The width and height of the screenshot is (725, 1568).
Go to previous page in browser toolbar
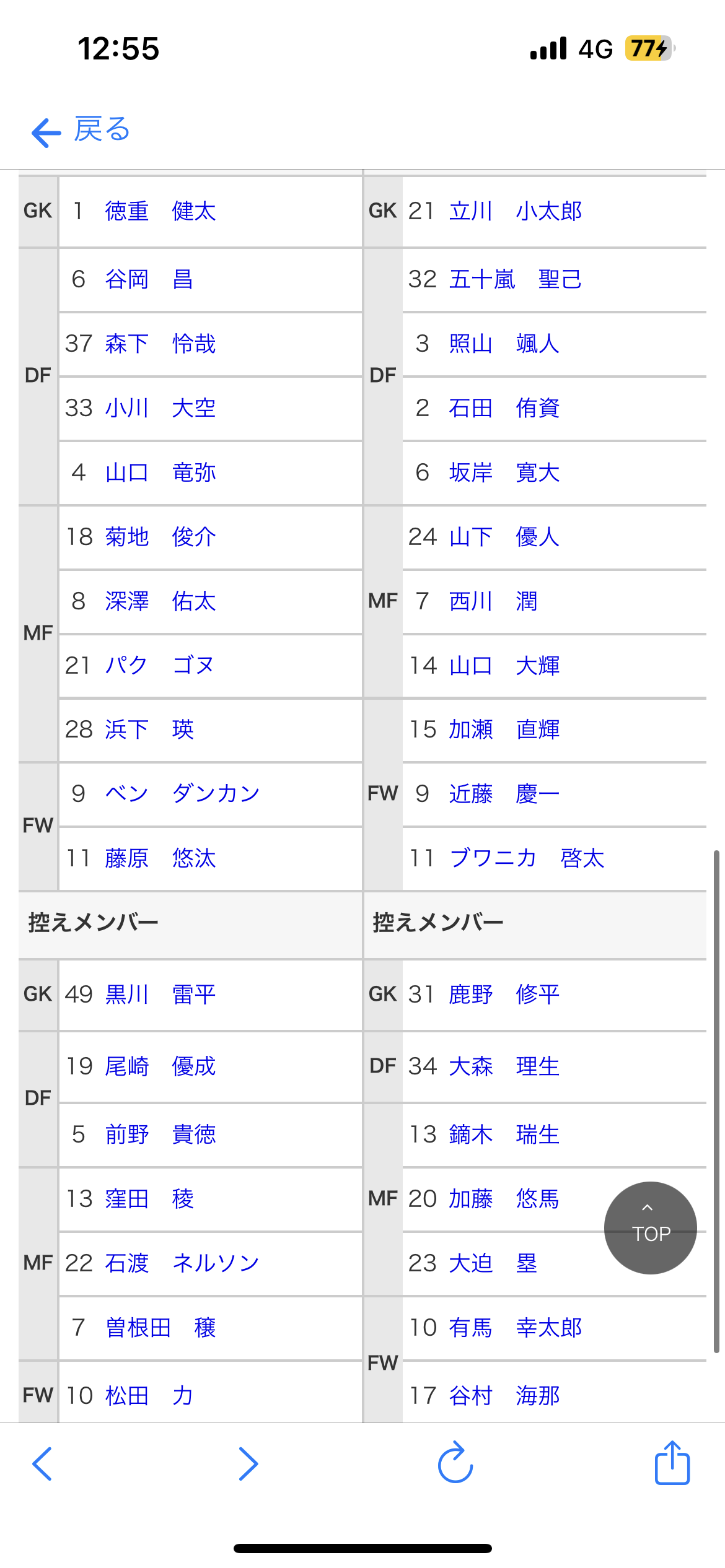pyautogui.click(x=42, y=1464)
